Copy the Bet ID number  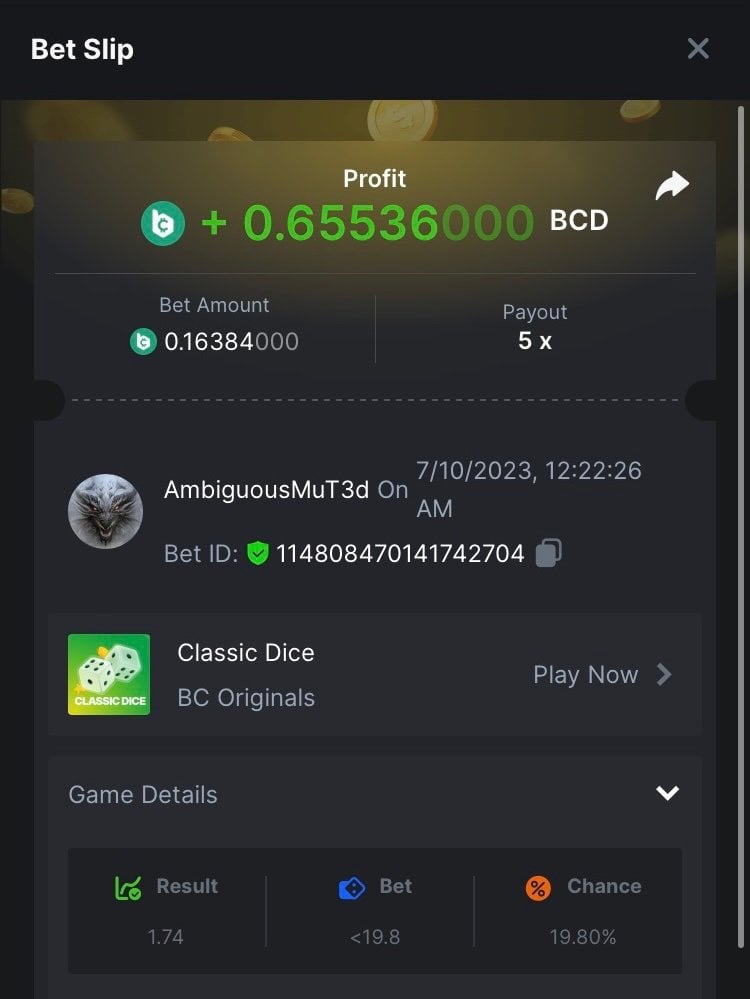coord(548,553)
